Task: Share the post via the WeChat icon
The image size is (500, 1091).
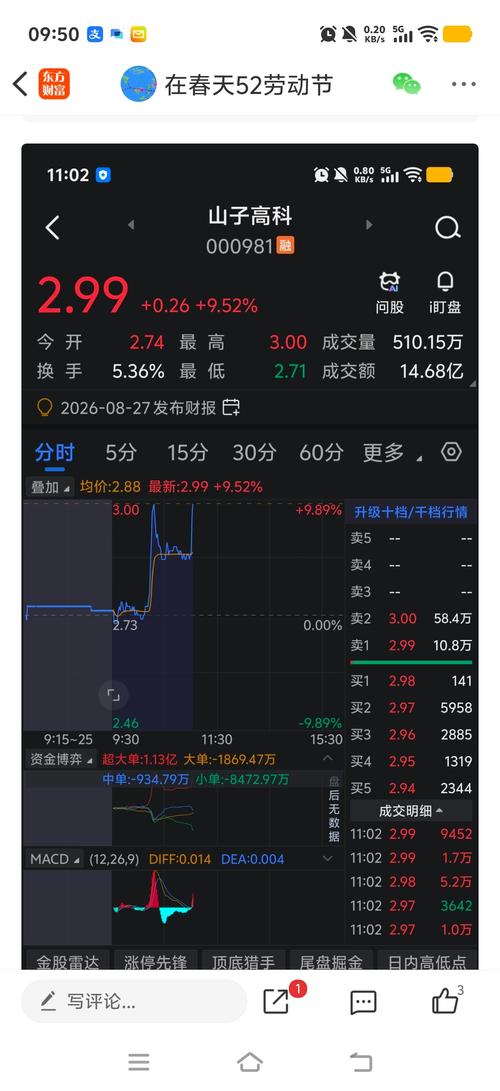Action: [x=407, y=83]
